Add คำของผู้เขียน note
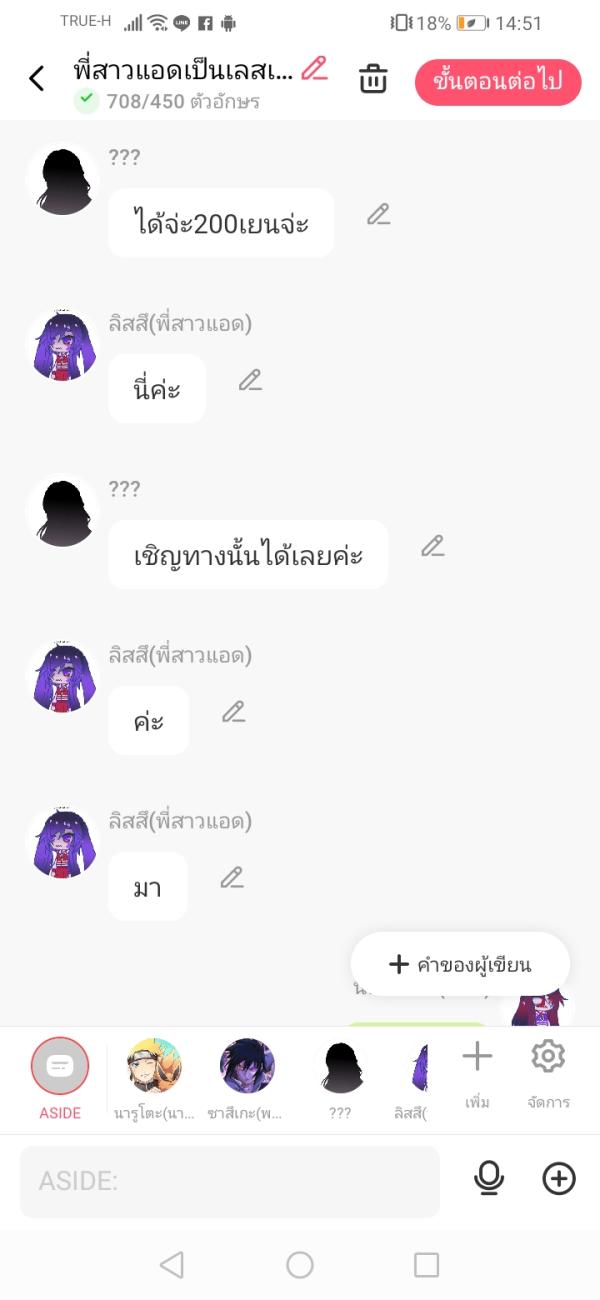 tap(460, 964)
